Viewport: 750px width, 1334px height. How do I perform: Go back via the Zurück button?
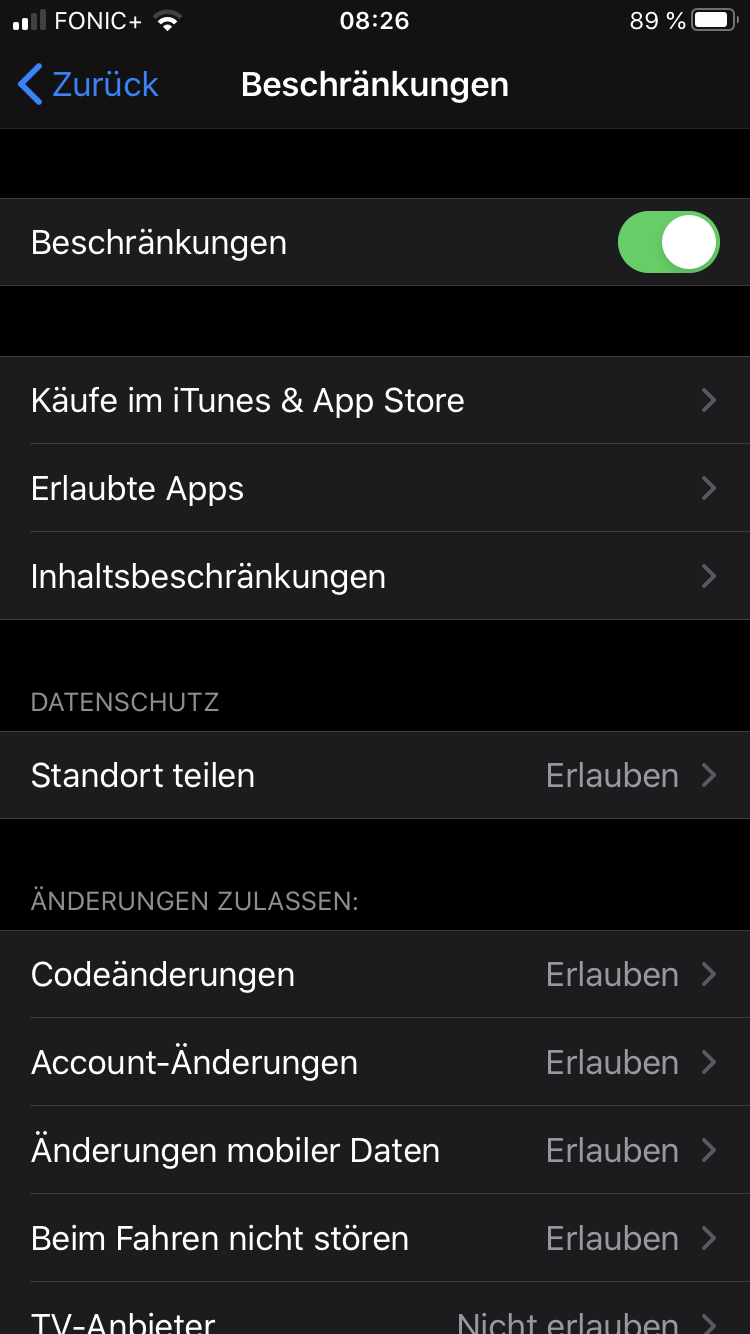click(x=88, y=85)
